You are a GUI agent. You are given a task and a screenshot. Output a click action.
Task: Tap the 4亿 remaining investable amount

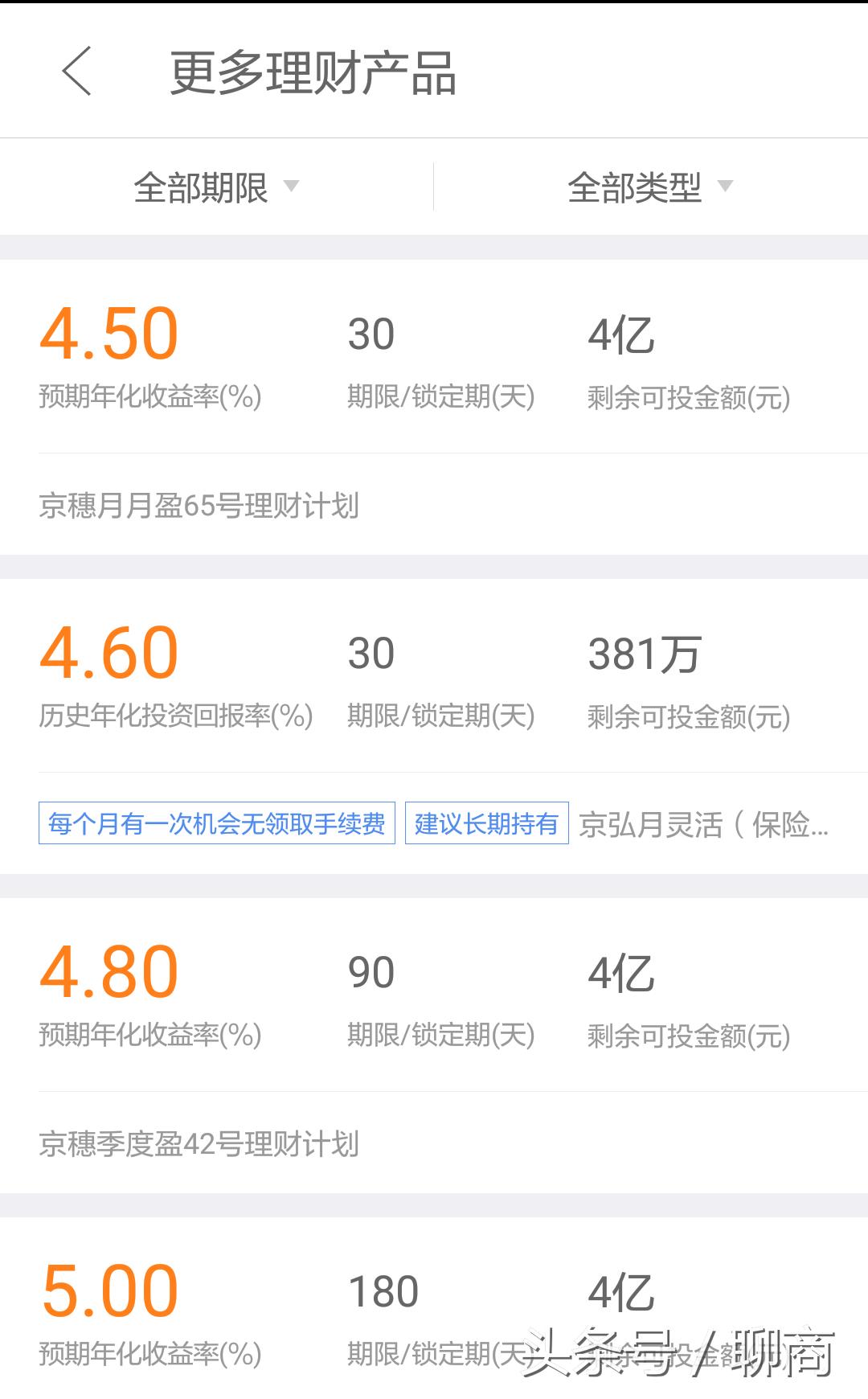(624, 334)
